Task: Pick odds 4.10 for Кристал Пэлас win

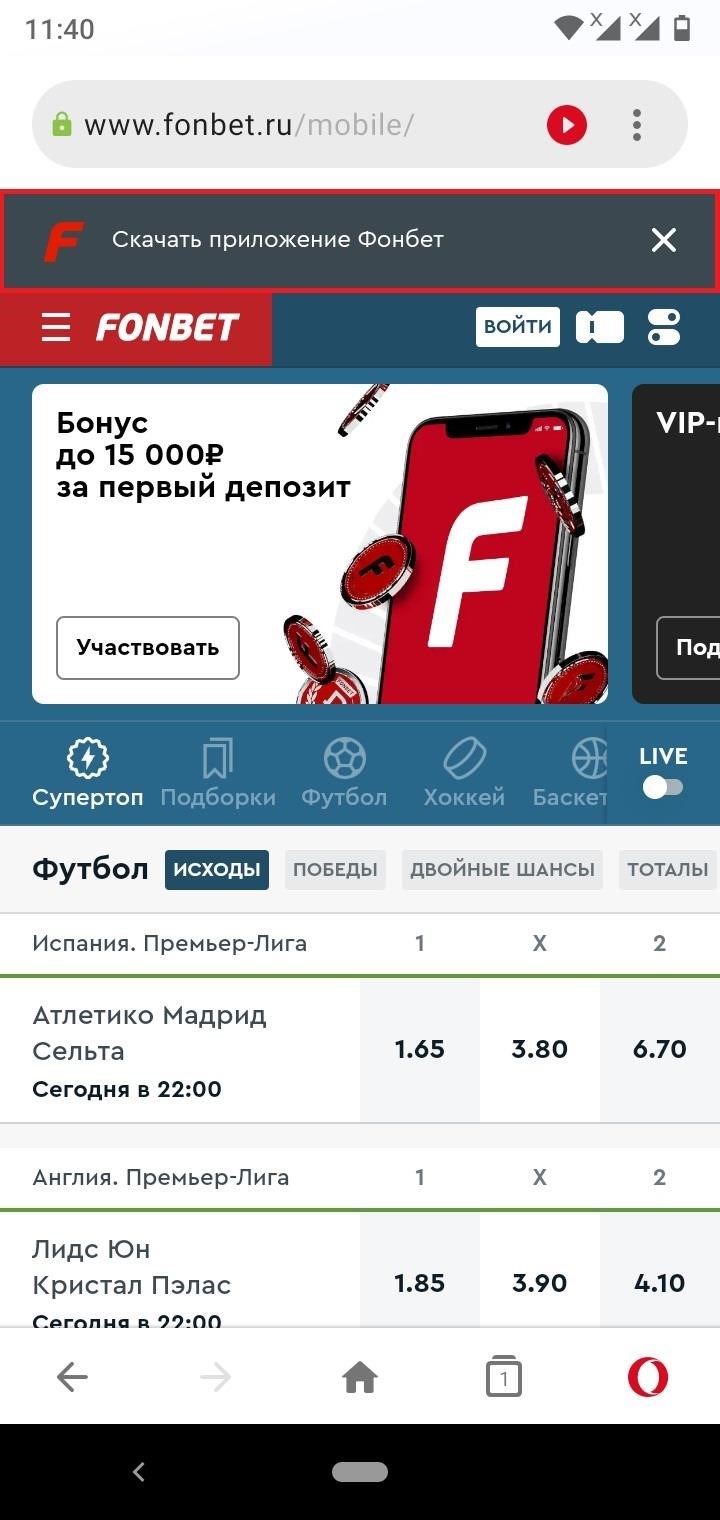Action: point(660,1283)
